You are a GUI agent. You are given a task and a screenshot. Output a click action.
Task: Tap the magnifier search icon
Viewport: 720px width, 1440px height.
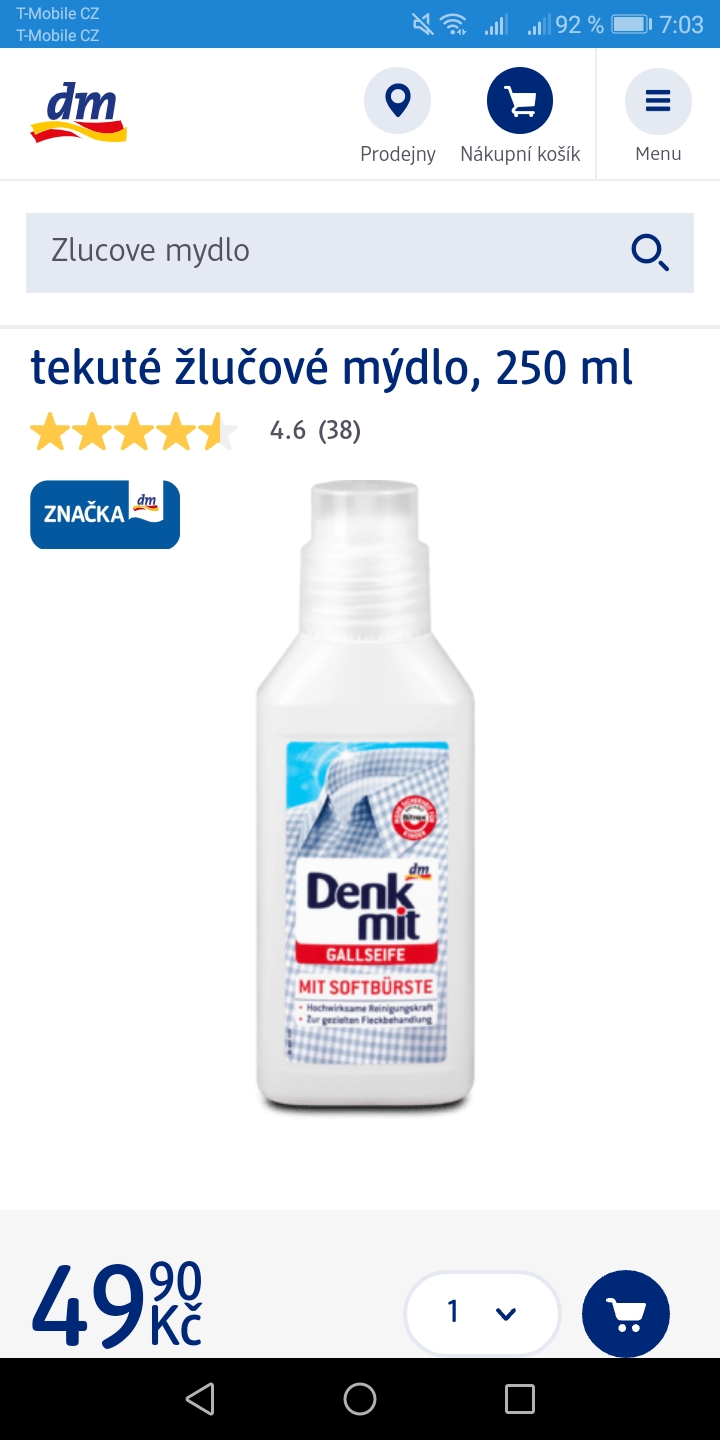[650, 252]
